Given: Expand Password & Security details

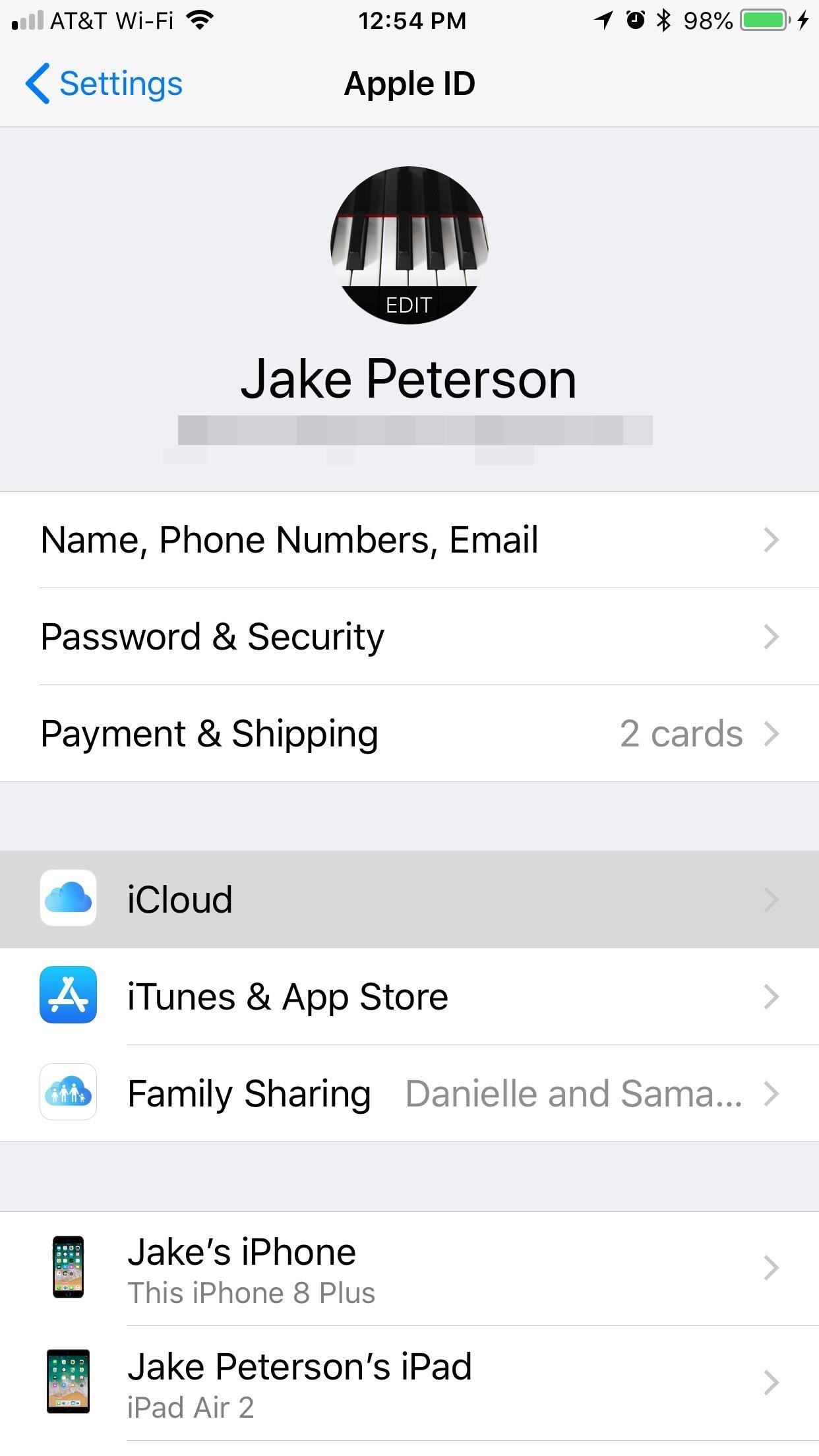Looking at the screenshot, I should [409, 636].
